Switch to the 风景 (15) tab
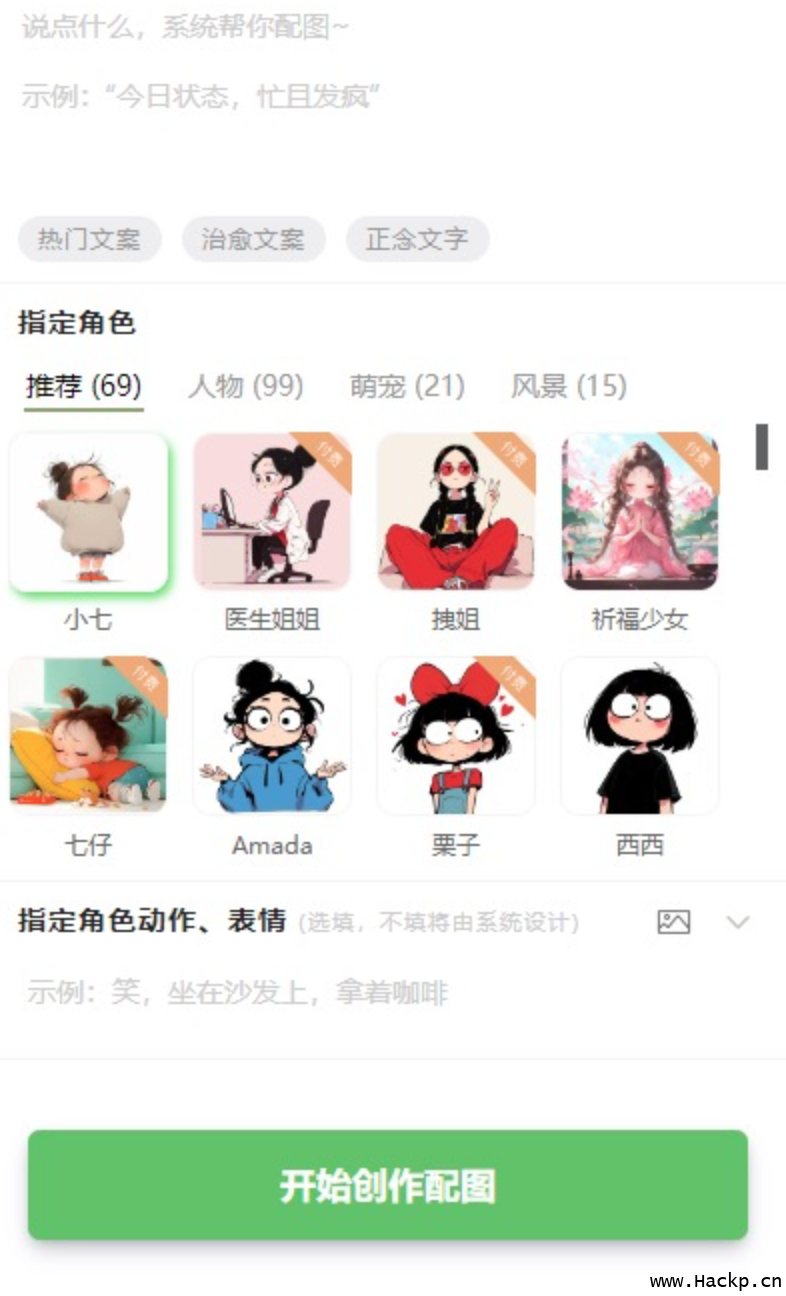 (569, 386)
